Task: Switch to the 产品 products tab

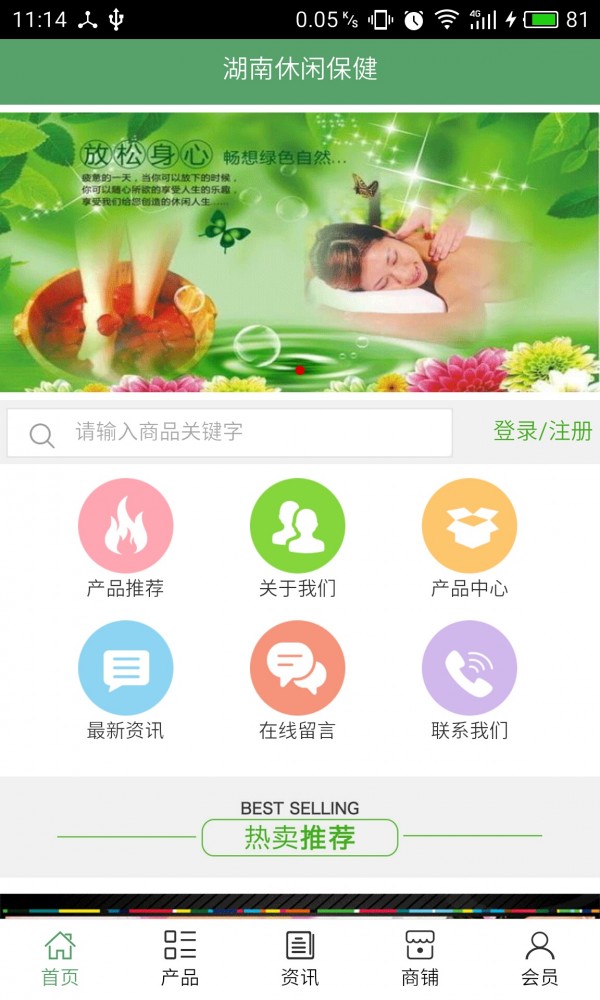Action: [x=180, y=958]
